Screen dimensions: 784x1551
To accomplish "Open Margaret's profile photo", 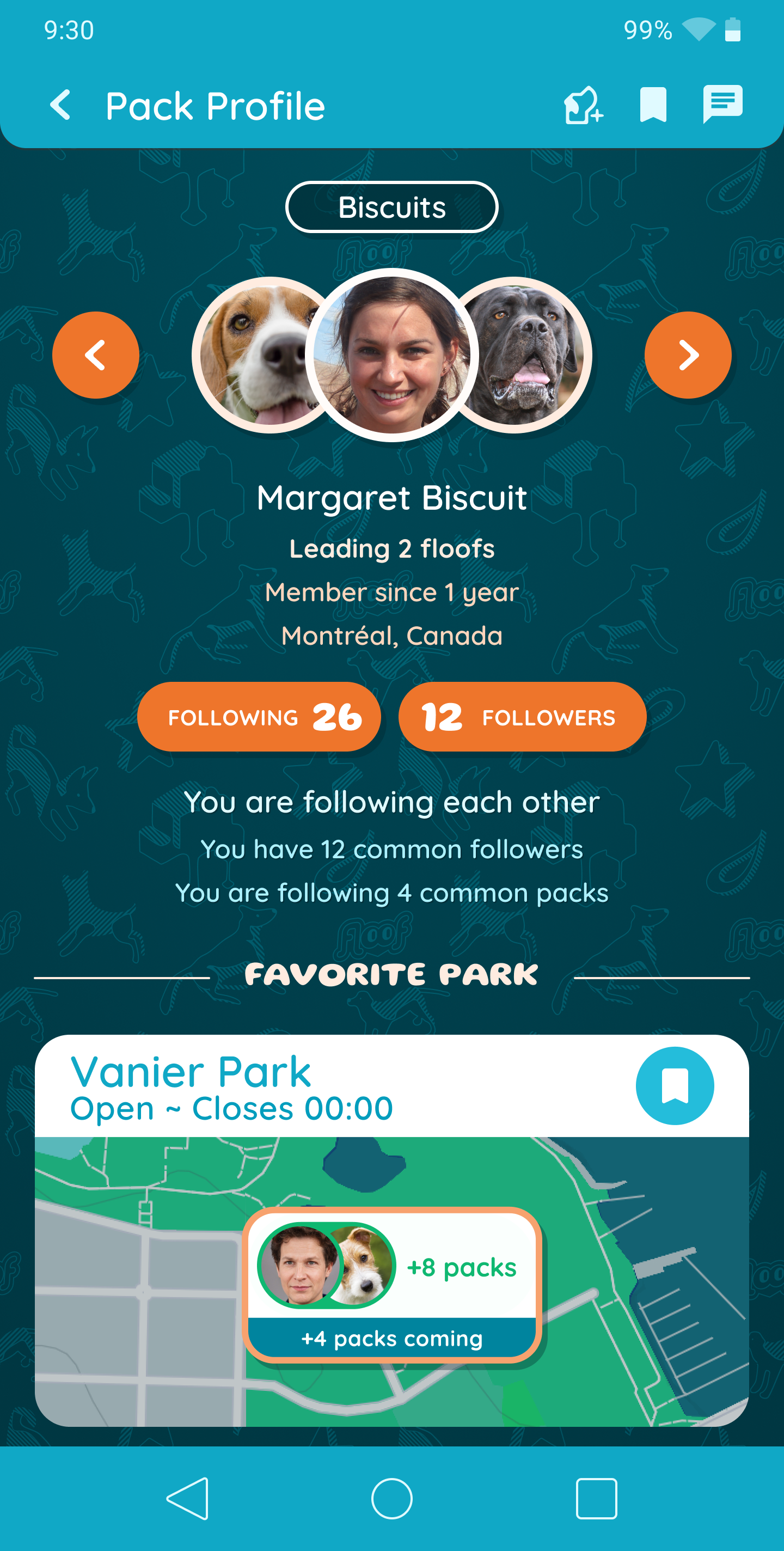I will point(392,355).
